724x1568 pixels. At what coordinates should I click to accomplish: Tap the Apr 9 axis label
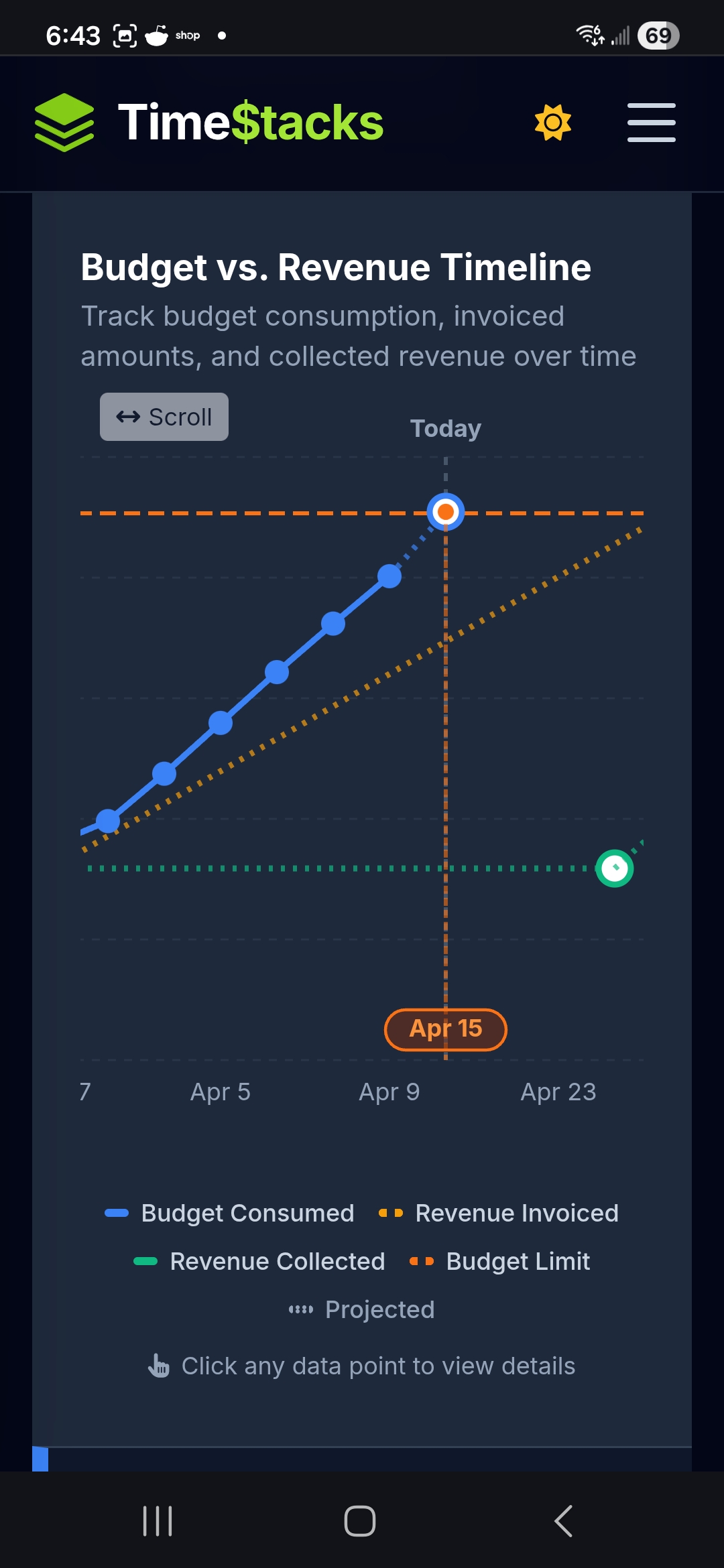tap(389, 1092)
